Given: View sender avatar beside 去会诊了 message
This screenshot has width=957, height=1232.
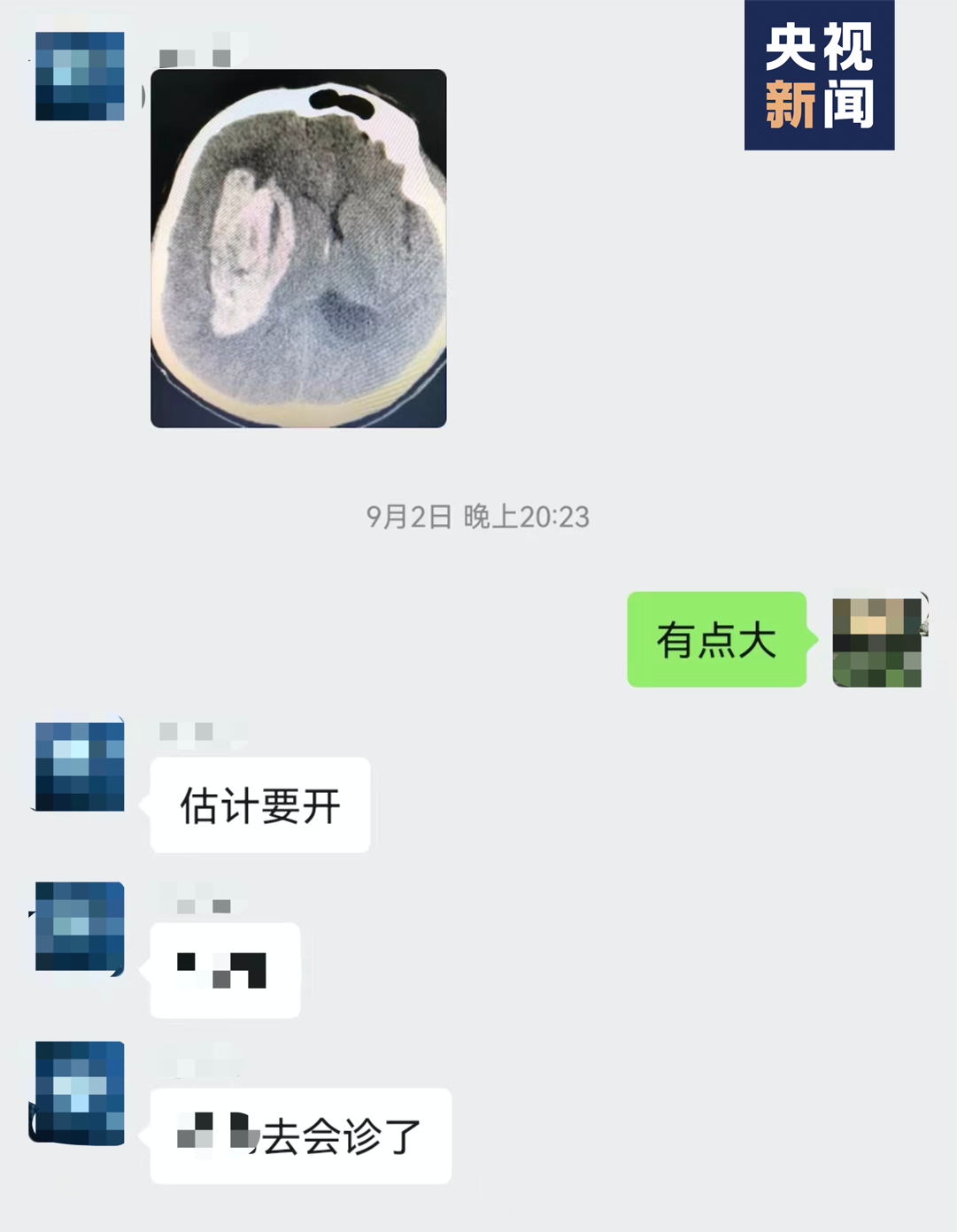Looking at the screenshot, I should [80, 1093].
